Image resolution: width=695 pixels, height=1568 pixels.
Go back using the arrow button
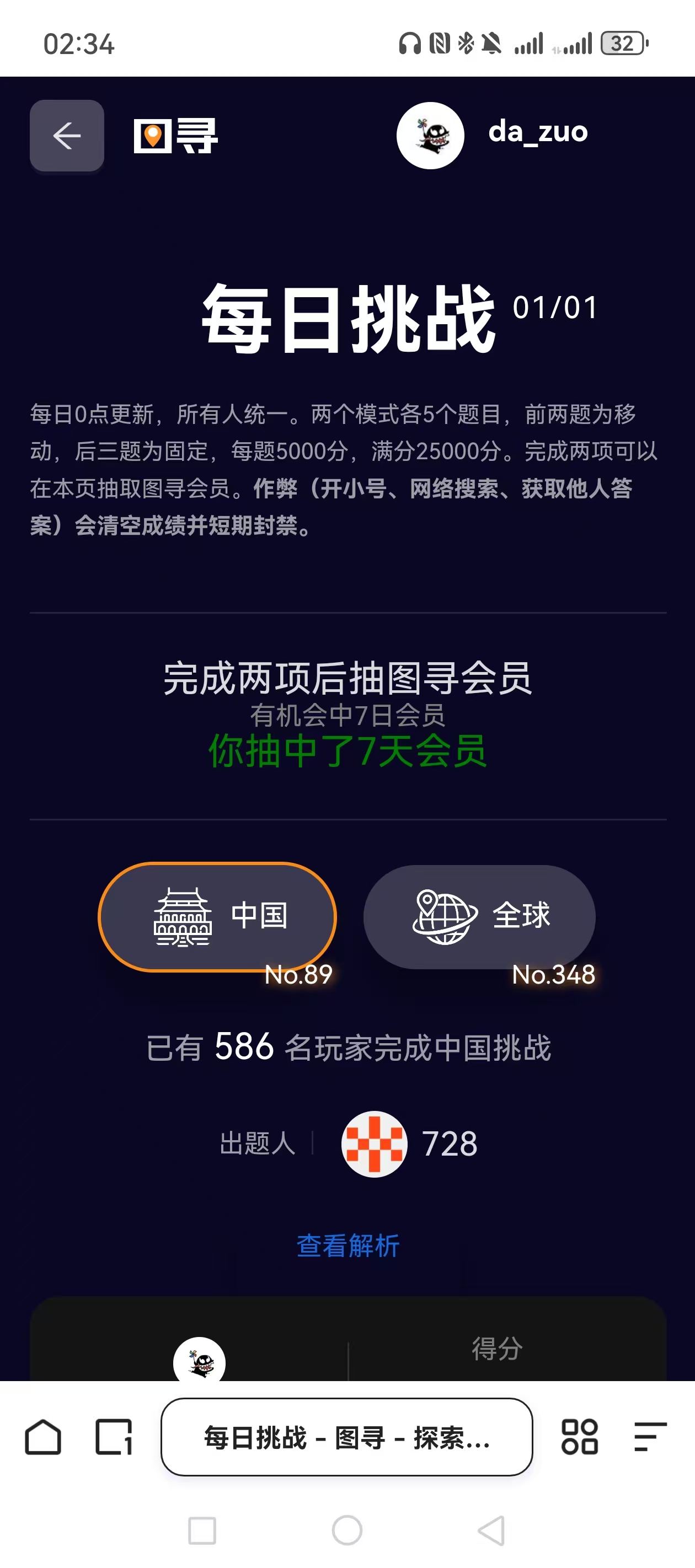[x=67, y=136]
